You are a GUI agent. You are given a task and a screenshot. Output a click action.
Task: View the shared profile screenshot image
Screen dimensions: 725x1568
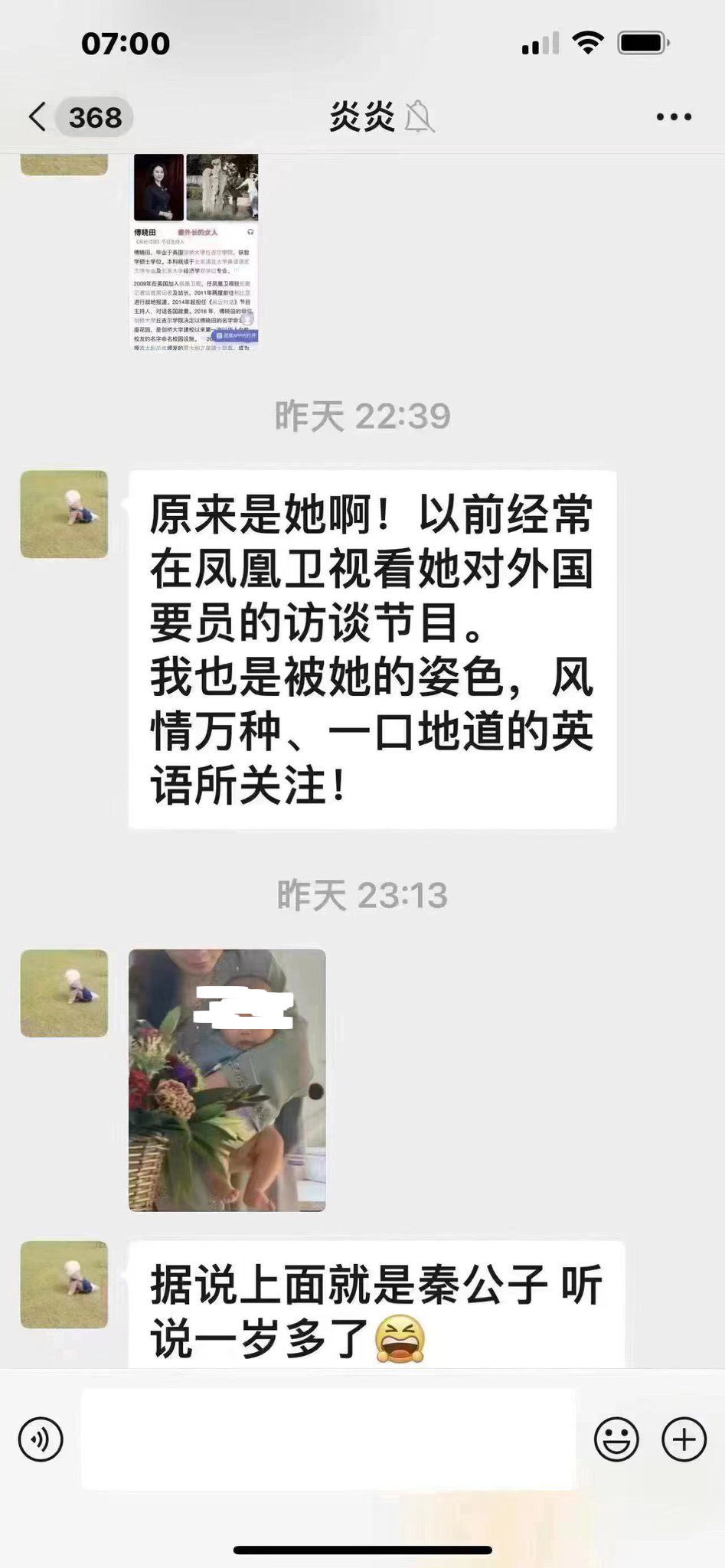(x=196, y=251)
